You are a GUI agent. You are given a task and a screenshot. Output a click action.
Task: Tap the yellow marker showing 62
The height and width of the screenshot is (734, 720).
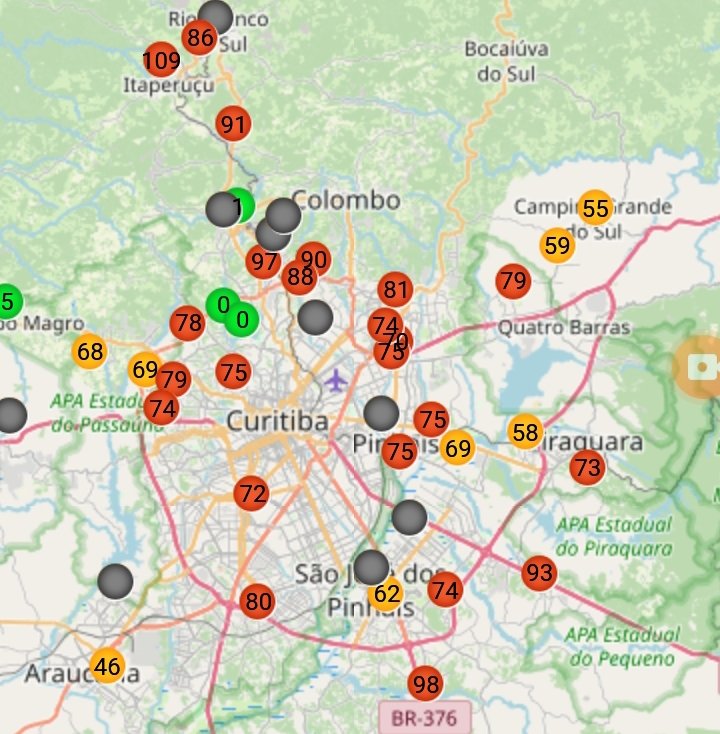click(387, 594)
